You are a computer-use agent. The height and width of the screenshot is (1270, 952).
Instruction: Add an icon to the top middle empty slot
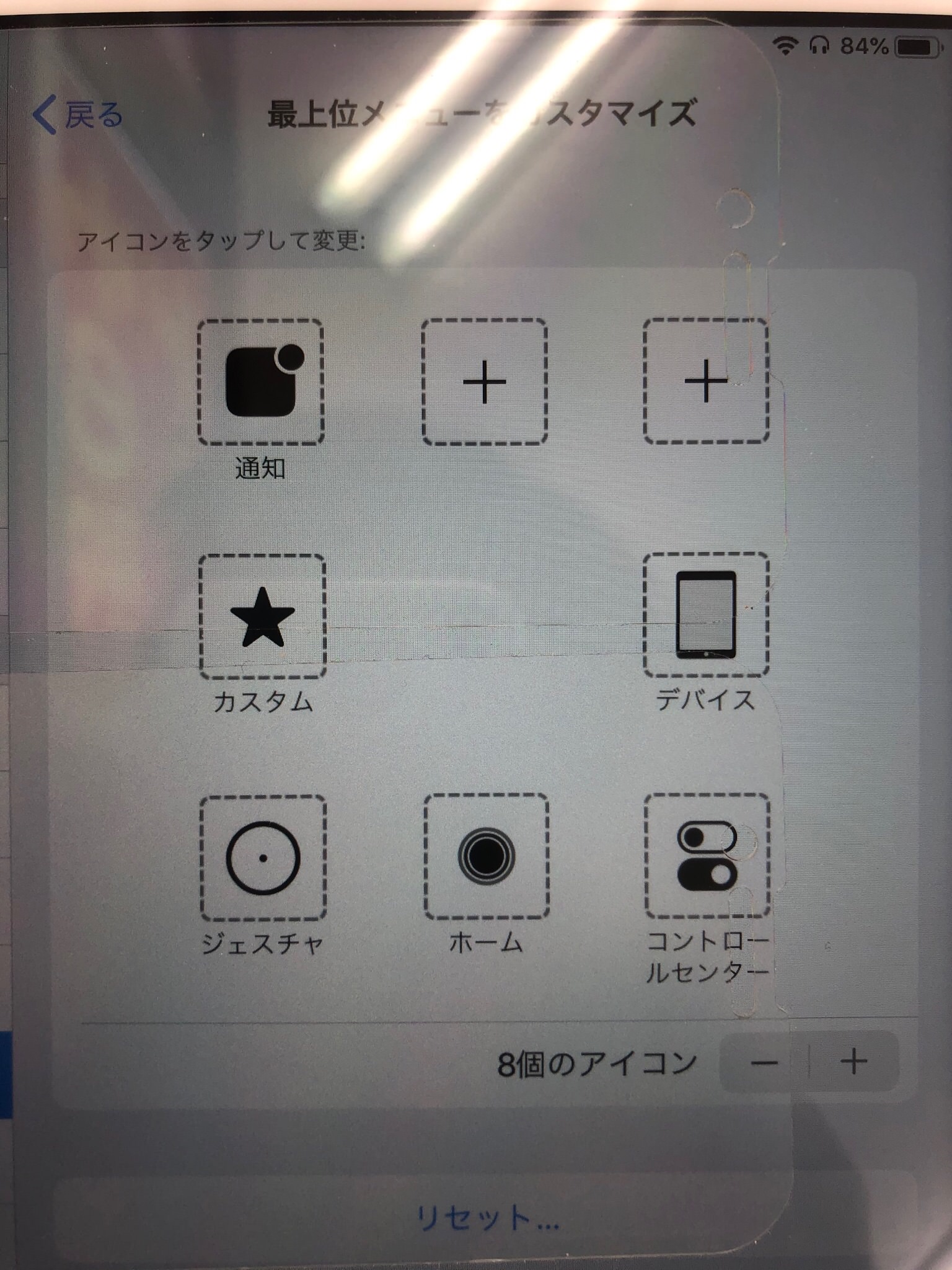(x=485, y=382)
